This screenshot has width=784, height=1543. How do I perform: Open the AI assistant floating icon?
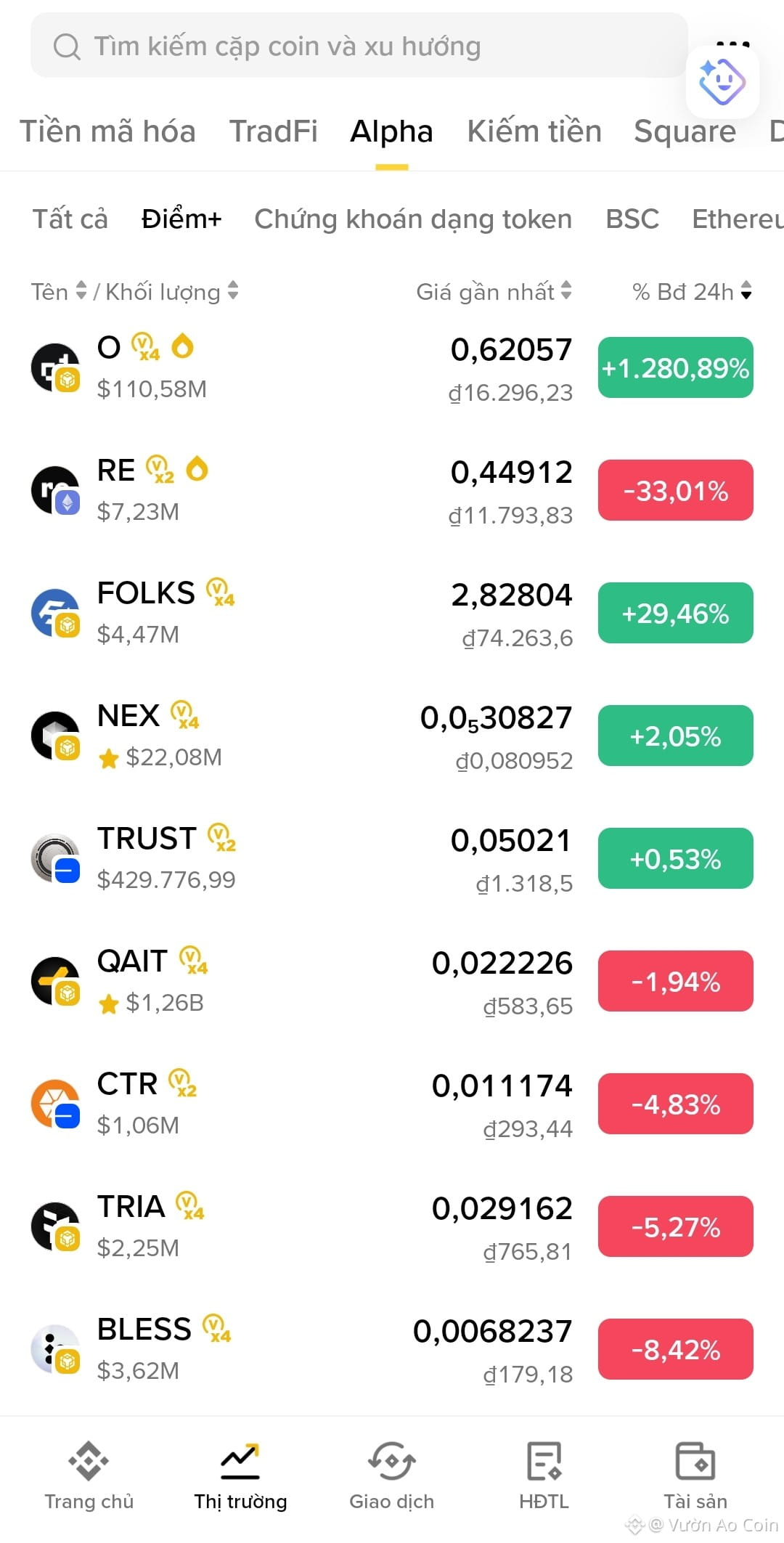(x=722, y=81)
